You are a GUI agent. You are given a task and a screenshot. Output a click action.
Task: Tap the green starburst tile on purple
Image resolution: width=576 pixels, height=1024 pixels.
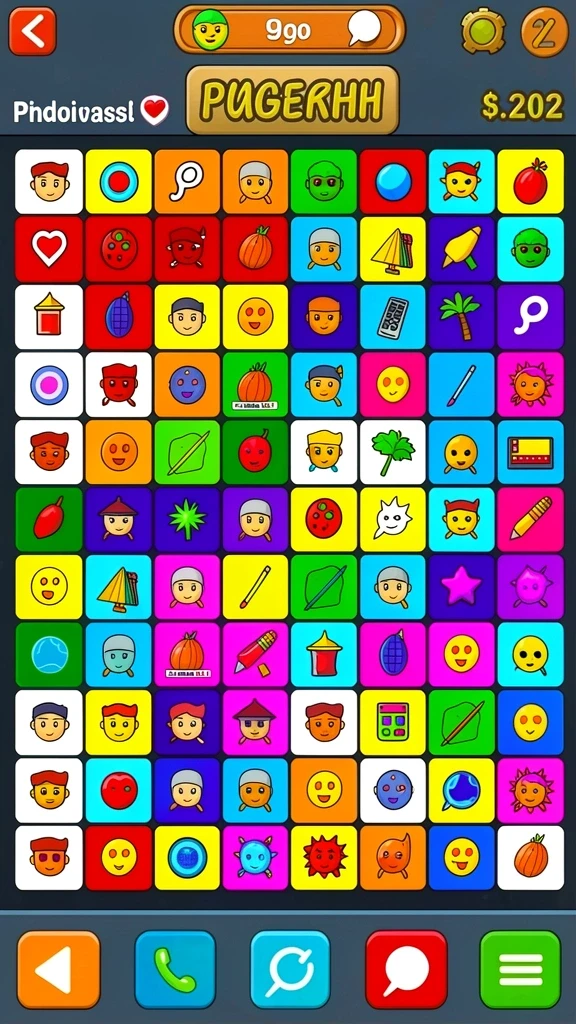pyautogui.click(x=186, y=520)
